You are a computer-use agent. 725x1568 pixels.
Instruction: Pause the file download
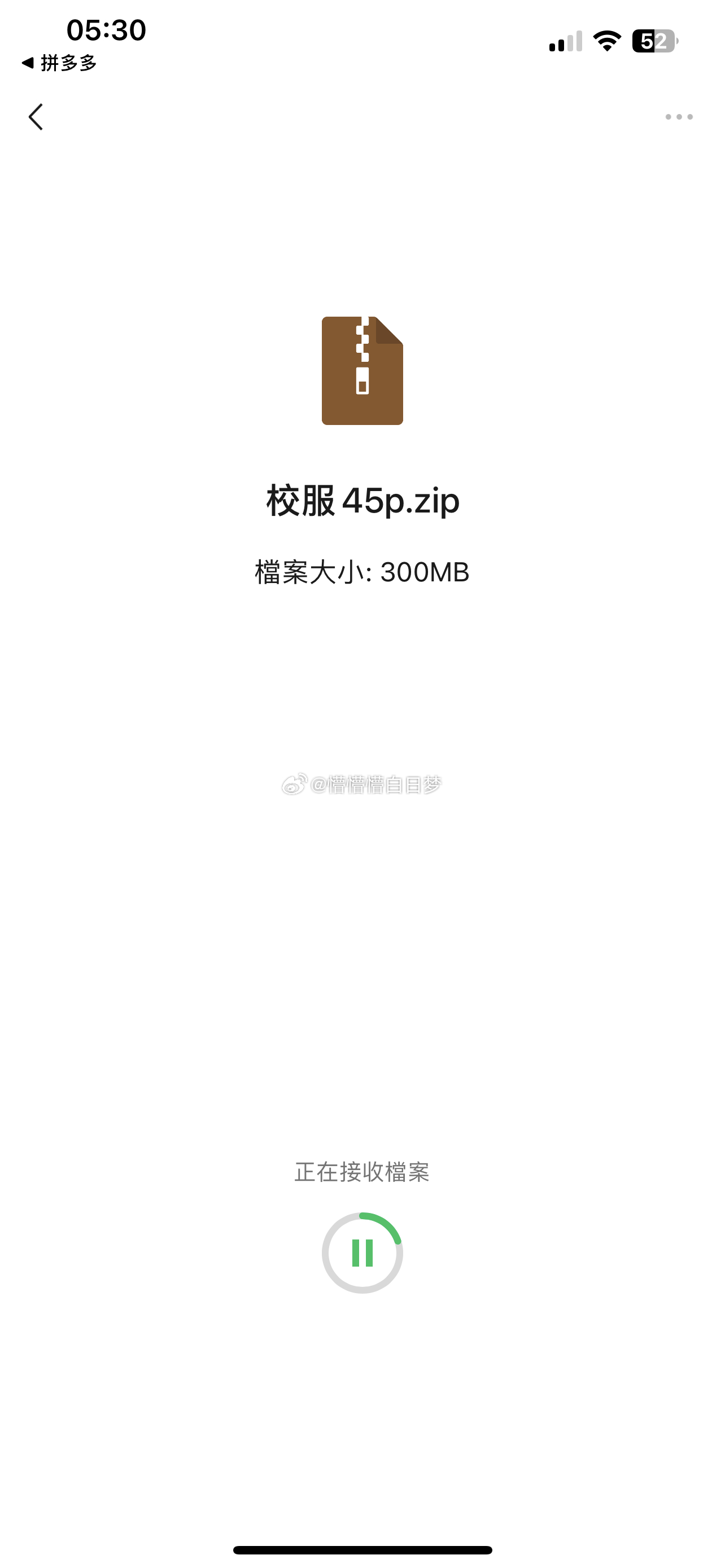362,1252
